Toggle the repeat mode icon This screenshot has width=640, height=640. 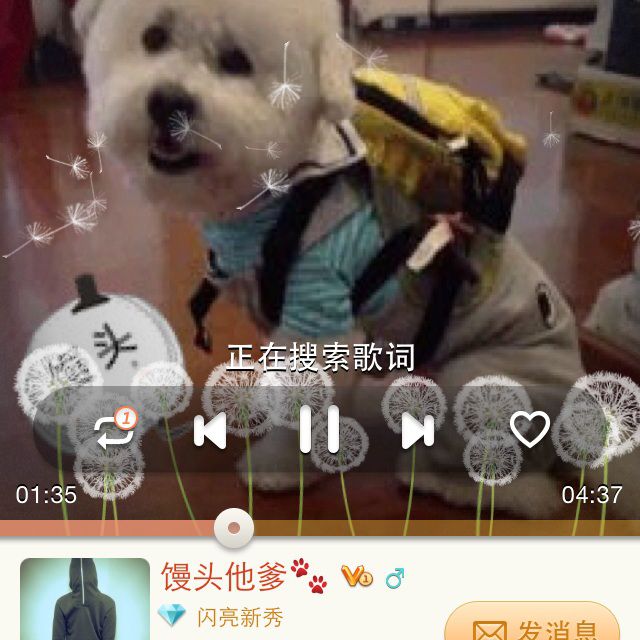pyautogui.click(x=108, y=431)
